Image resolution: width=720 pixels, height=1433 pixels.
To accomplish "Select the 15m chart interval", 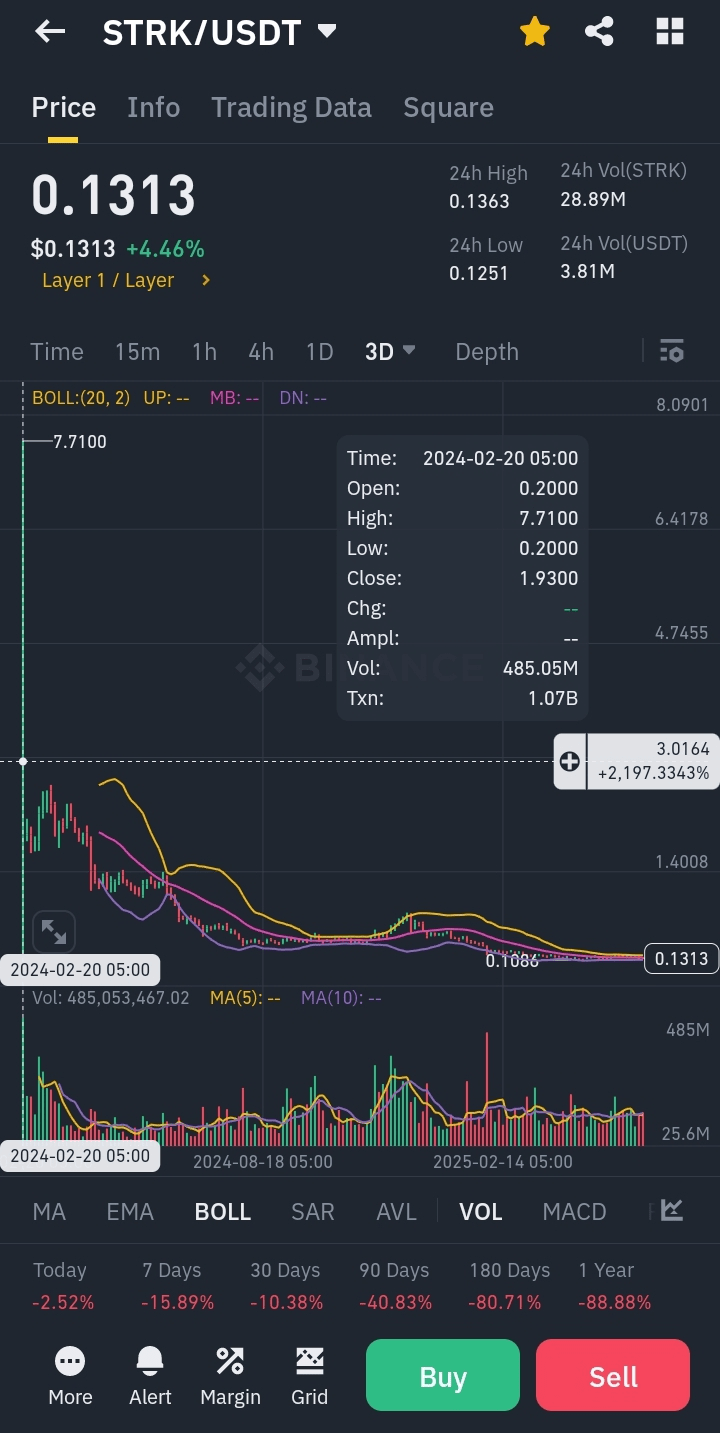I will (x=137, y=352).
